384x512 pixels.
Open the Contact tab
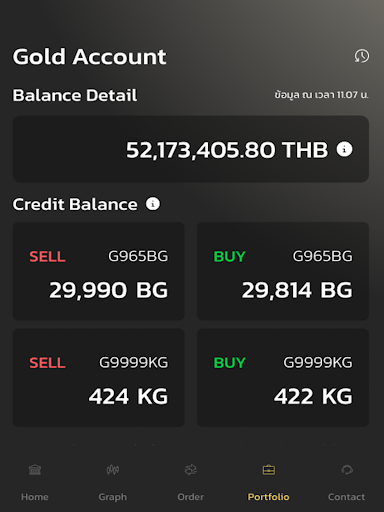(x=347, y=482)
